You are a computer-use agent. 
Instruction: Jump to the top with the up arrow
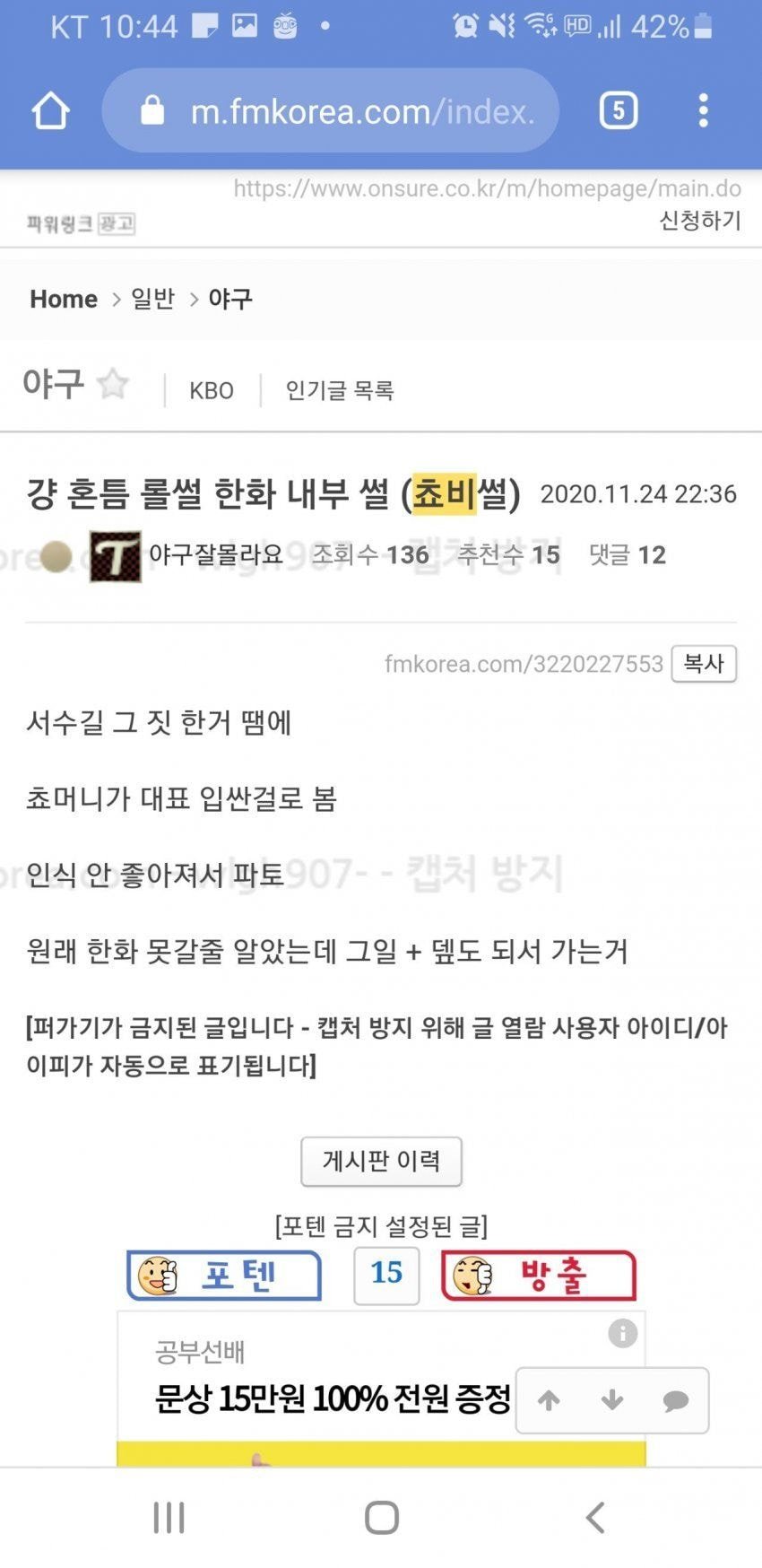[x=549, y=1400]
